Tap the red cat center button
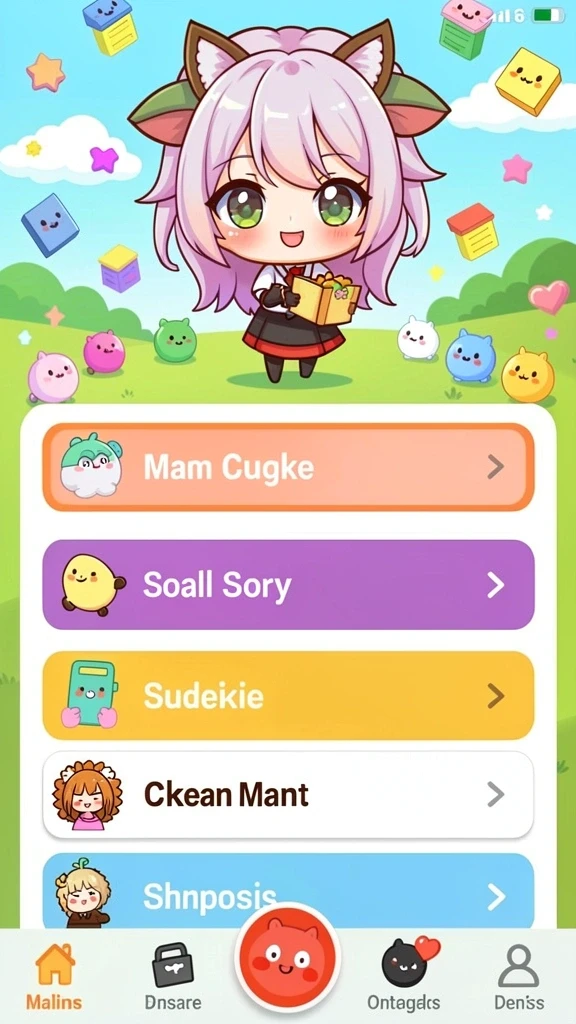Screen dimensions: 576x1024 (287, 958)
